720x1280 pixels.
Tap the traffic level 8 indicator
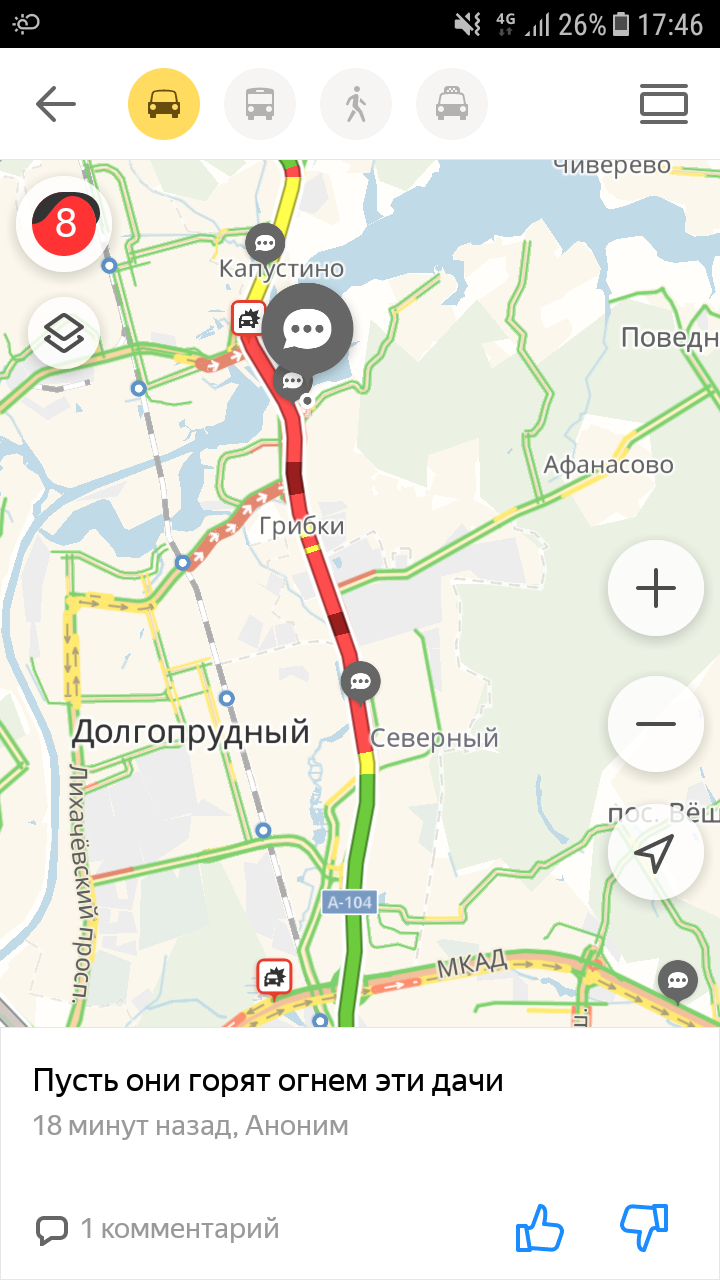64,223
